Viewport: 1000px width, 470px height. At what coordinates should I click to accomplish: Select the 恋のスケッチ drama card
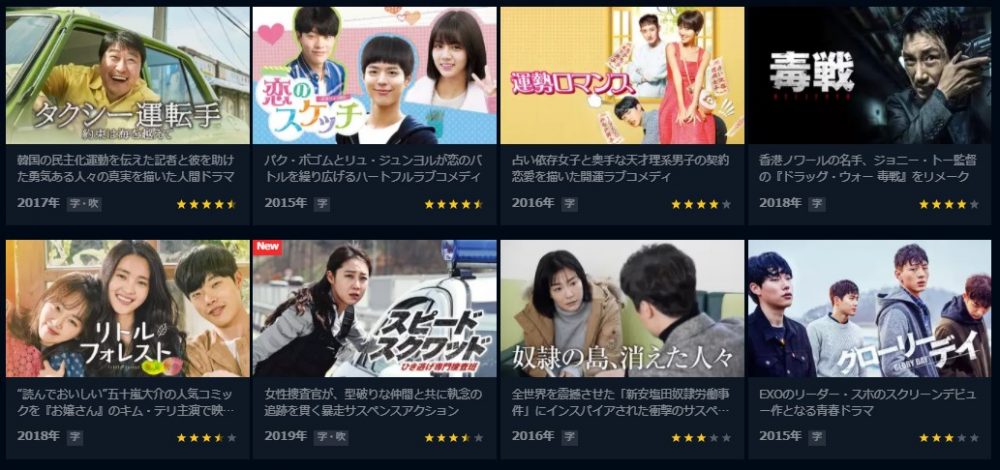[374, 76]
